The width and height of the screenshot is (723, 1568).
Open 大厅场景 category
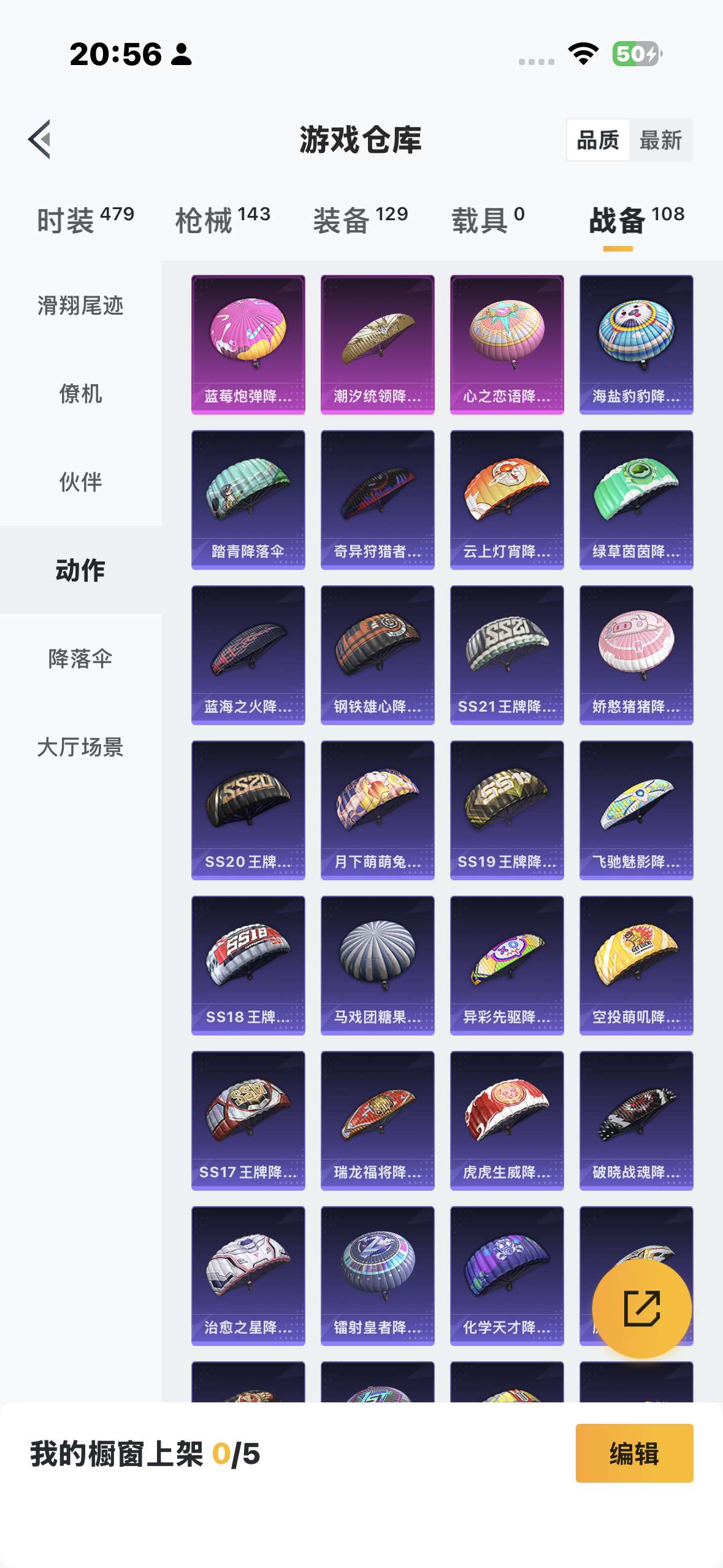pos(80,747)
